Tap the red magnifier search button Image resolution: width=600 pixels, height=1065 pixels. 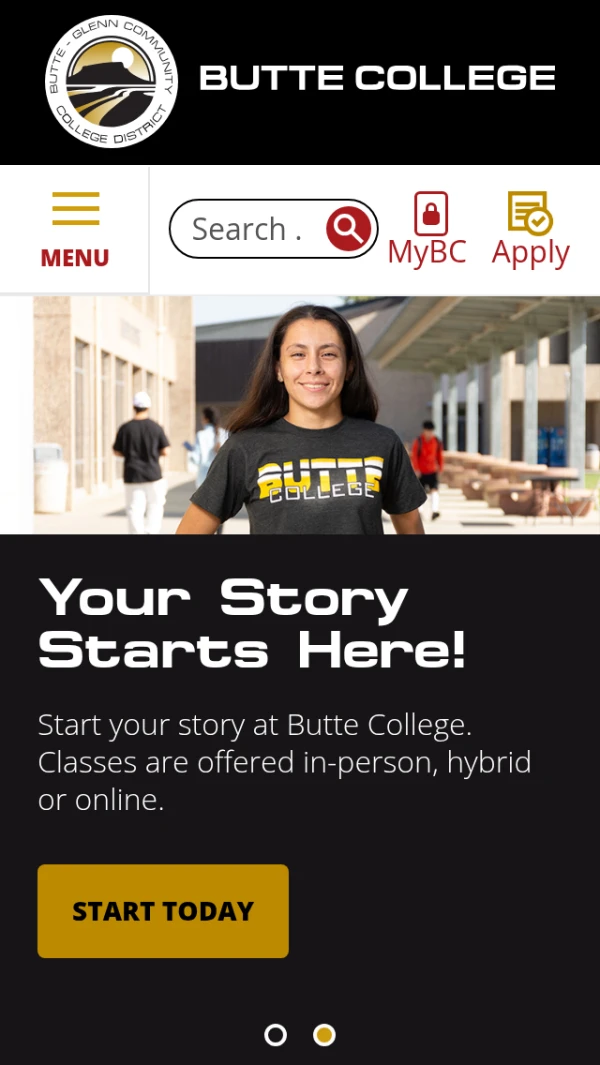347,229
